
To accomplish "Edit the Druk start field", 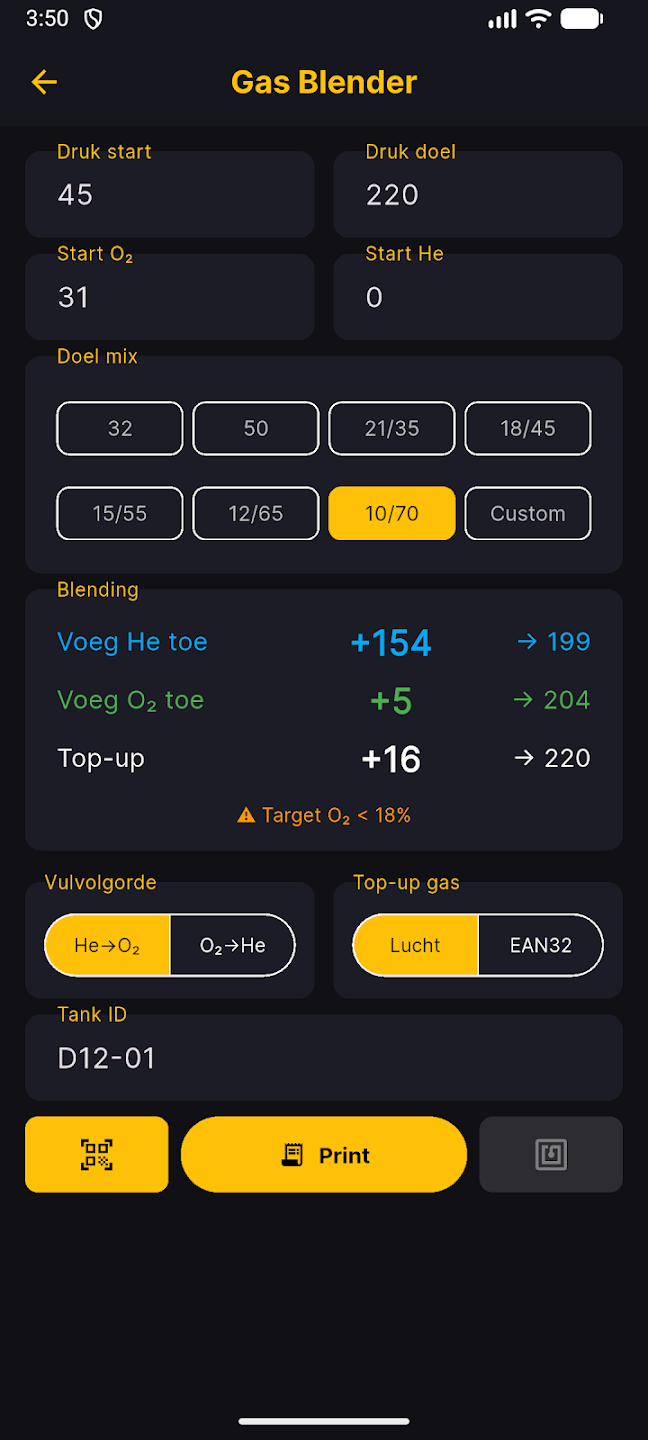I will pos(169,195).
